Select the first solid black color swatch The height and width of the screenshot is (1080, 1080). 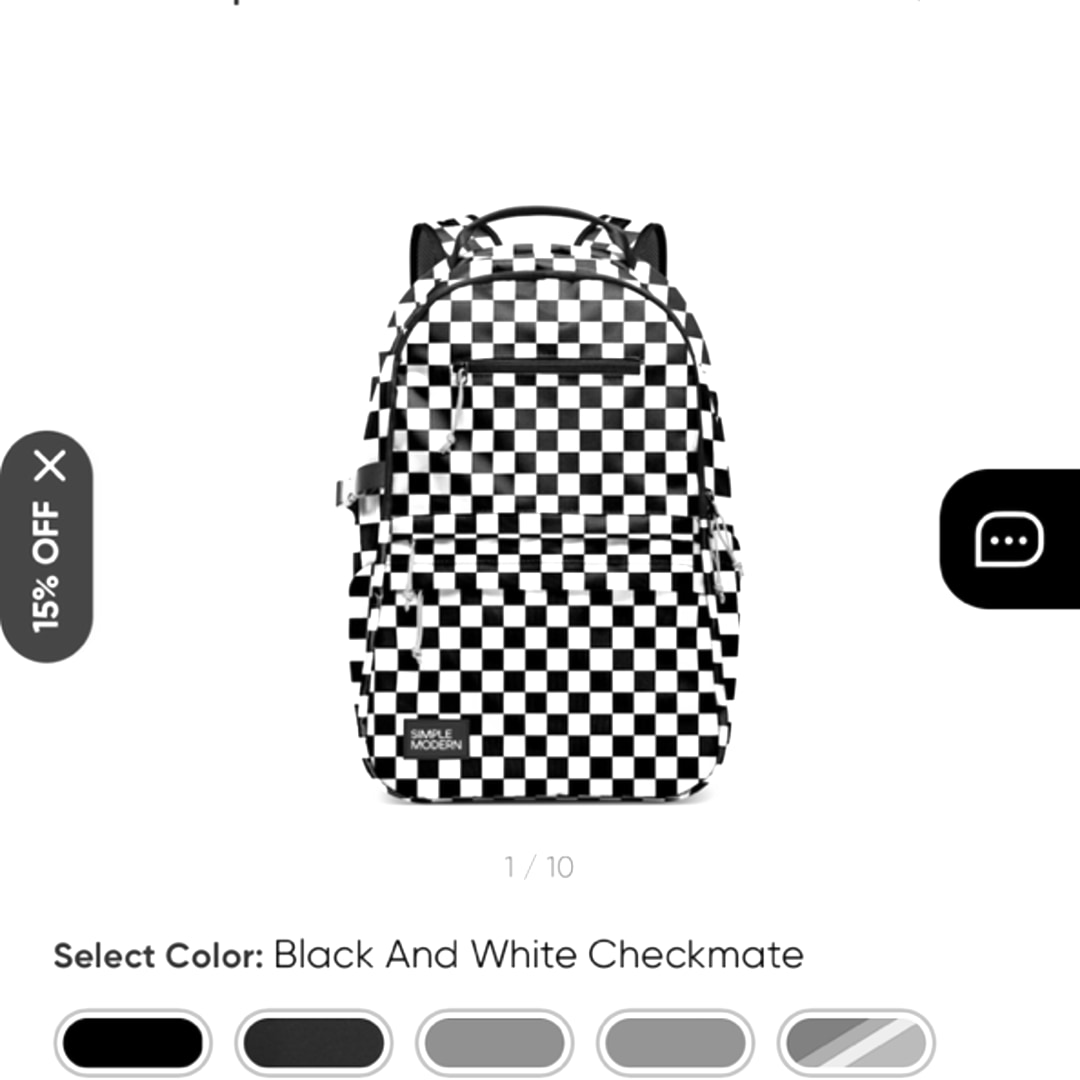pos(132,1043)
